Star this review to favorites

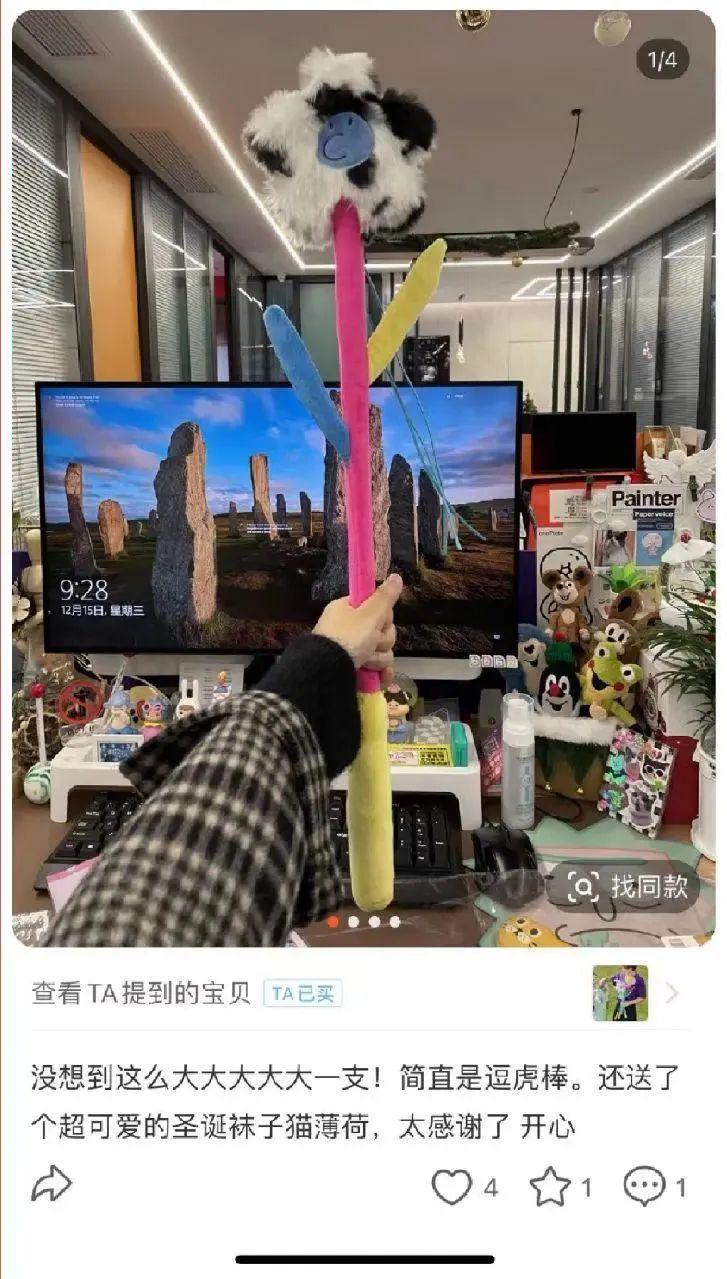pyautogui.click(x=549, y=1187)
